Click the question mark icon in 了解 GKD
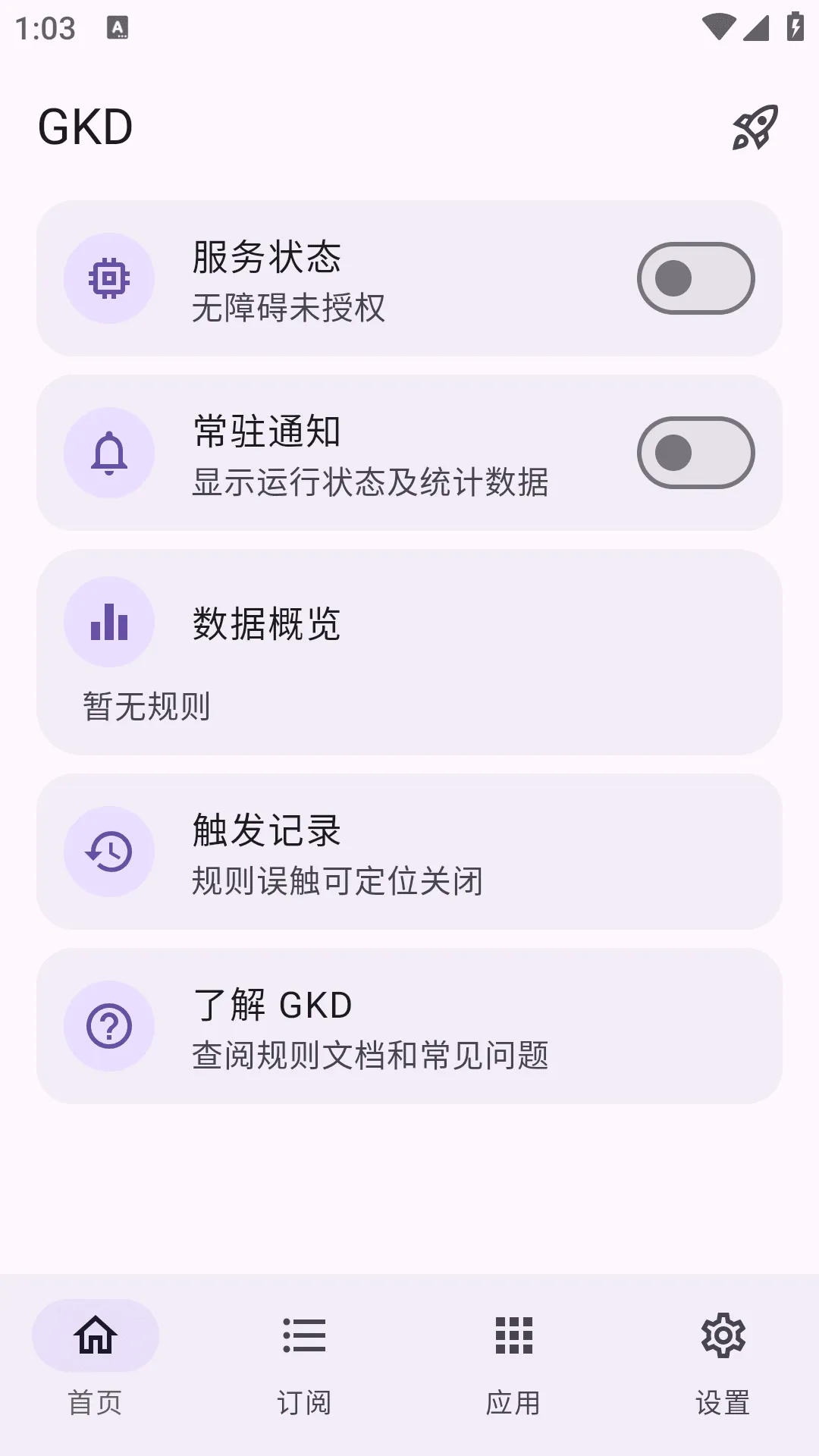 point(109,1027)
